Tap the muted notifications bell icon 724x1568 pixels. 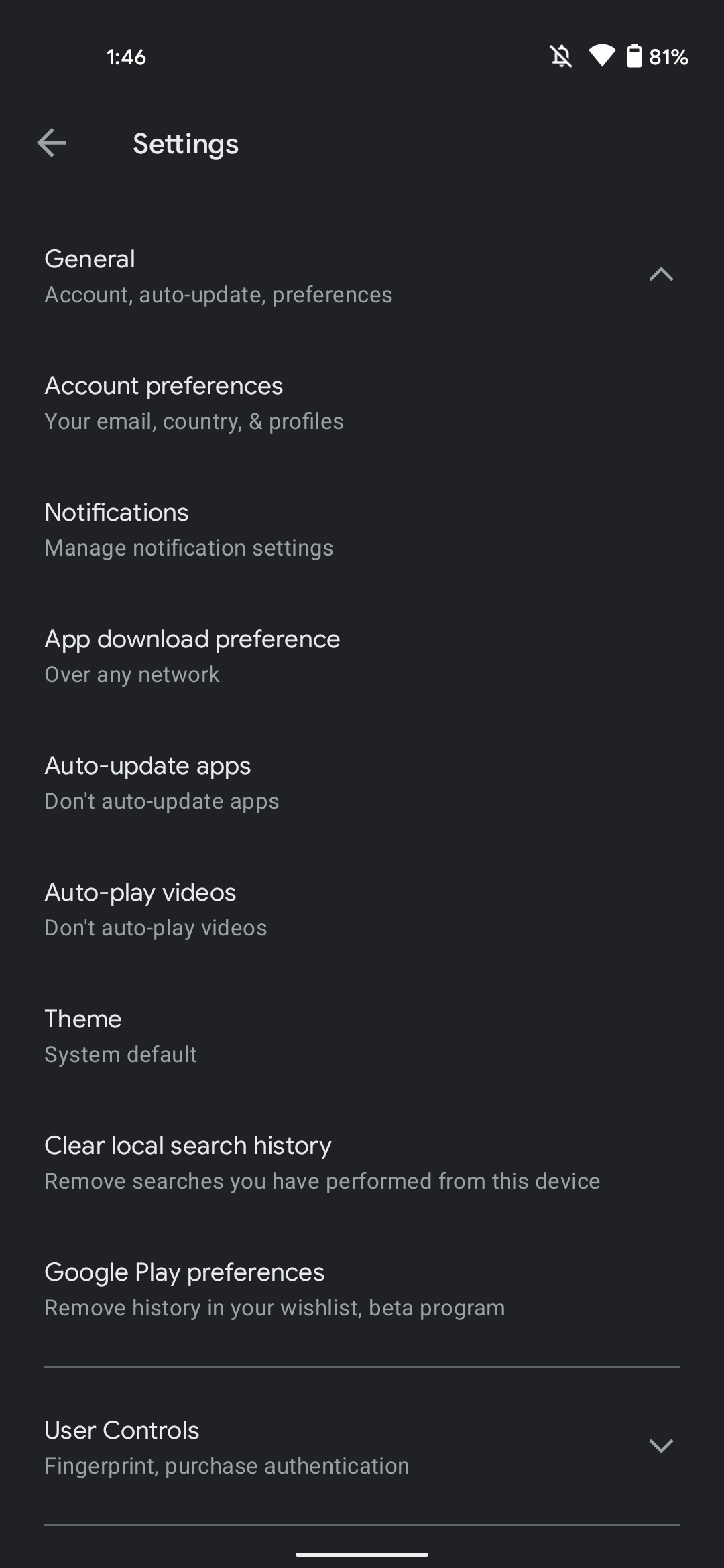point(560,57)
